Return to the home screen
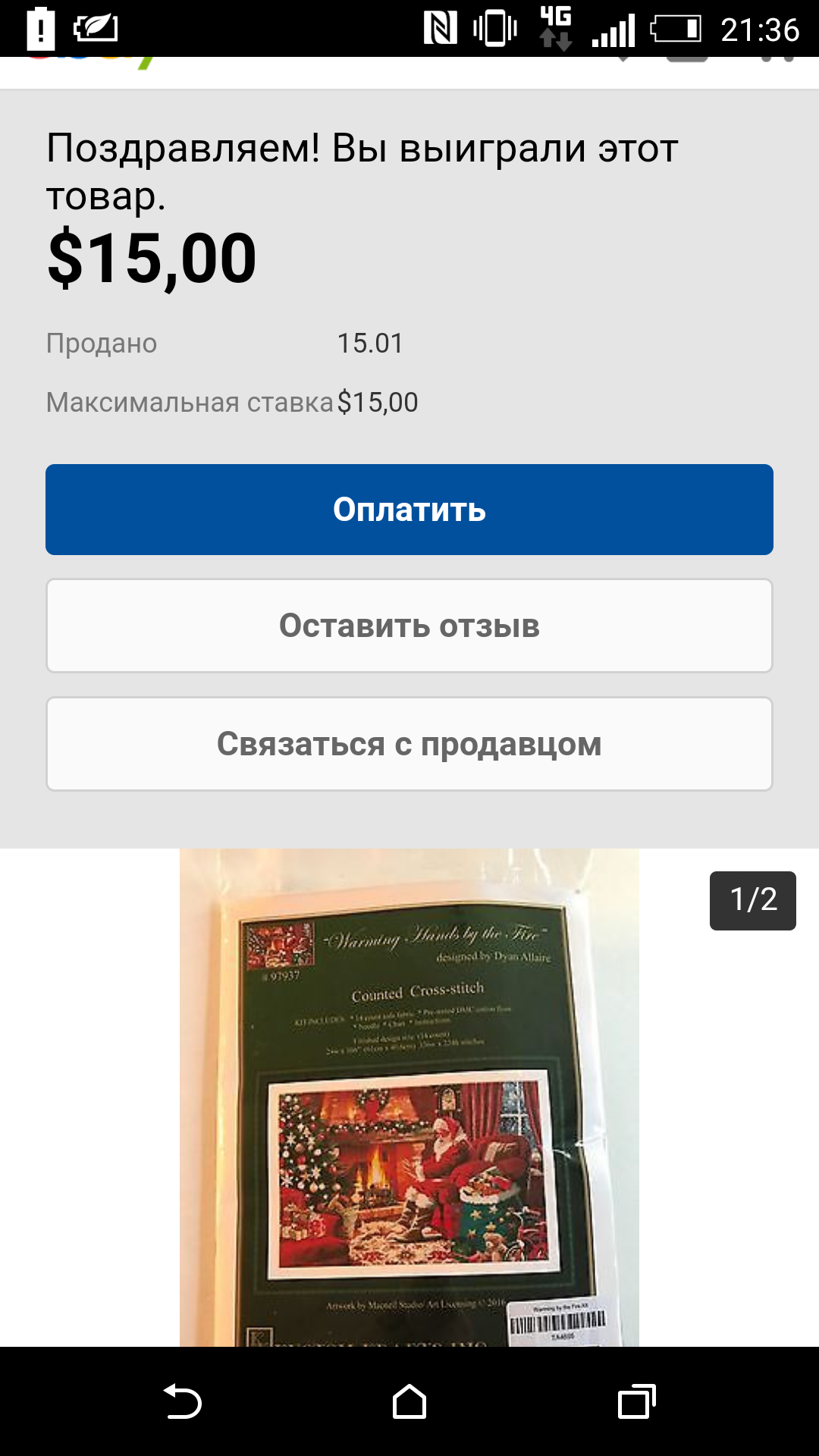The image size is (819, 1456). click(409, 1401)
